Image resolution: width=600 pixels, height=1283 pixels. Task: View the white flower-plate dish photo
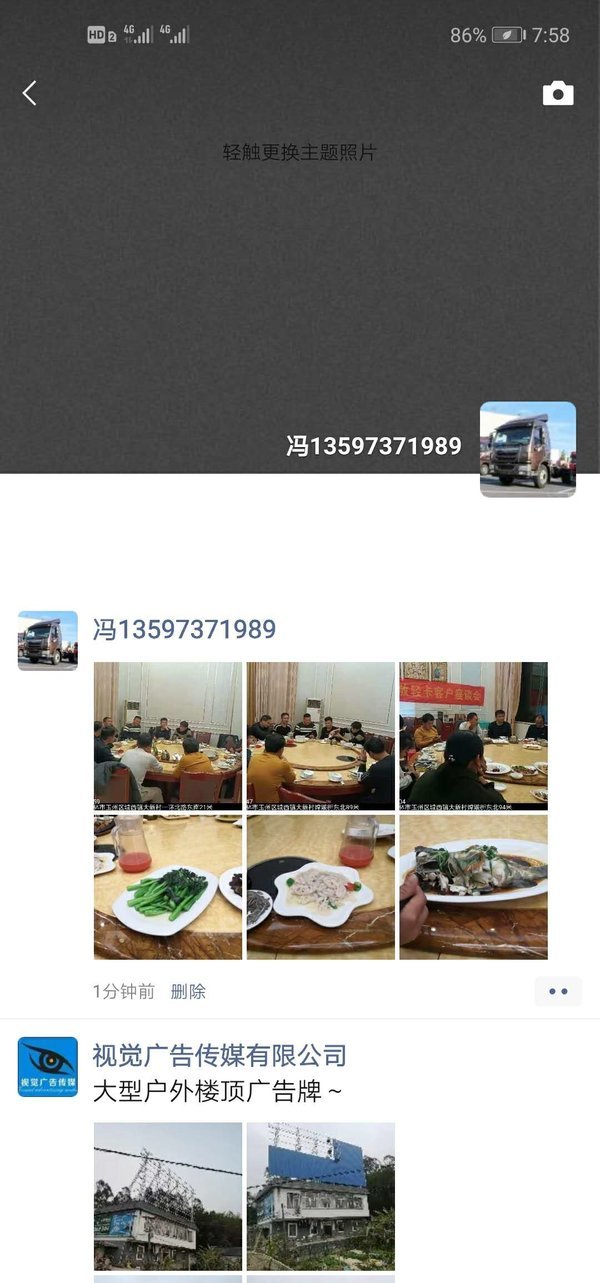click(321, 887)
